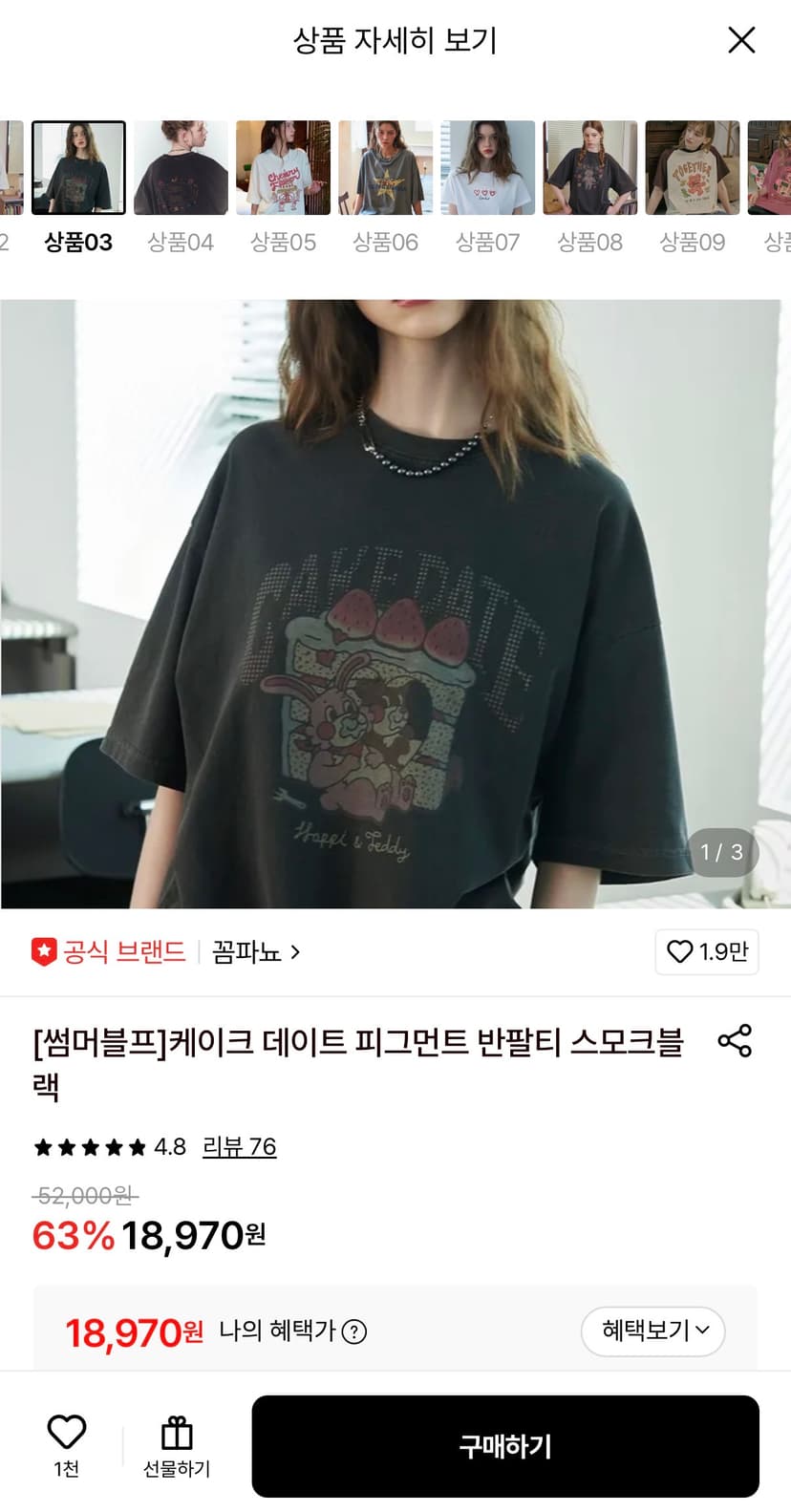This screenshot has width=791, height=1512.
Task: Add product to wishlist via 1천 heart
Action: click(x=66, y=1445)
